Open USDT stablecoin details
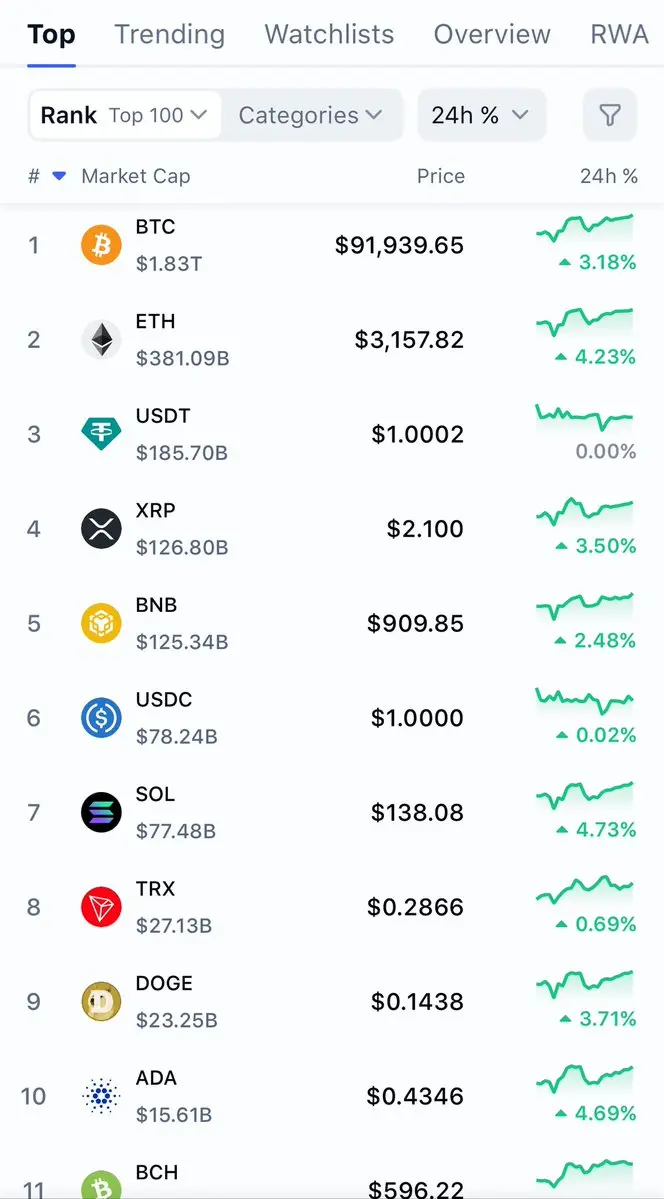This screenshot has height=1199, width=664. coord(300,434)
